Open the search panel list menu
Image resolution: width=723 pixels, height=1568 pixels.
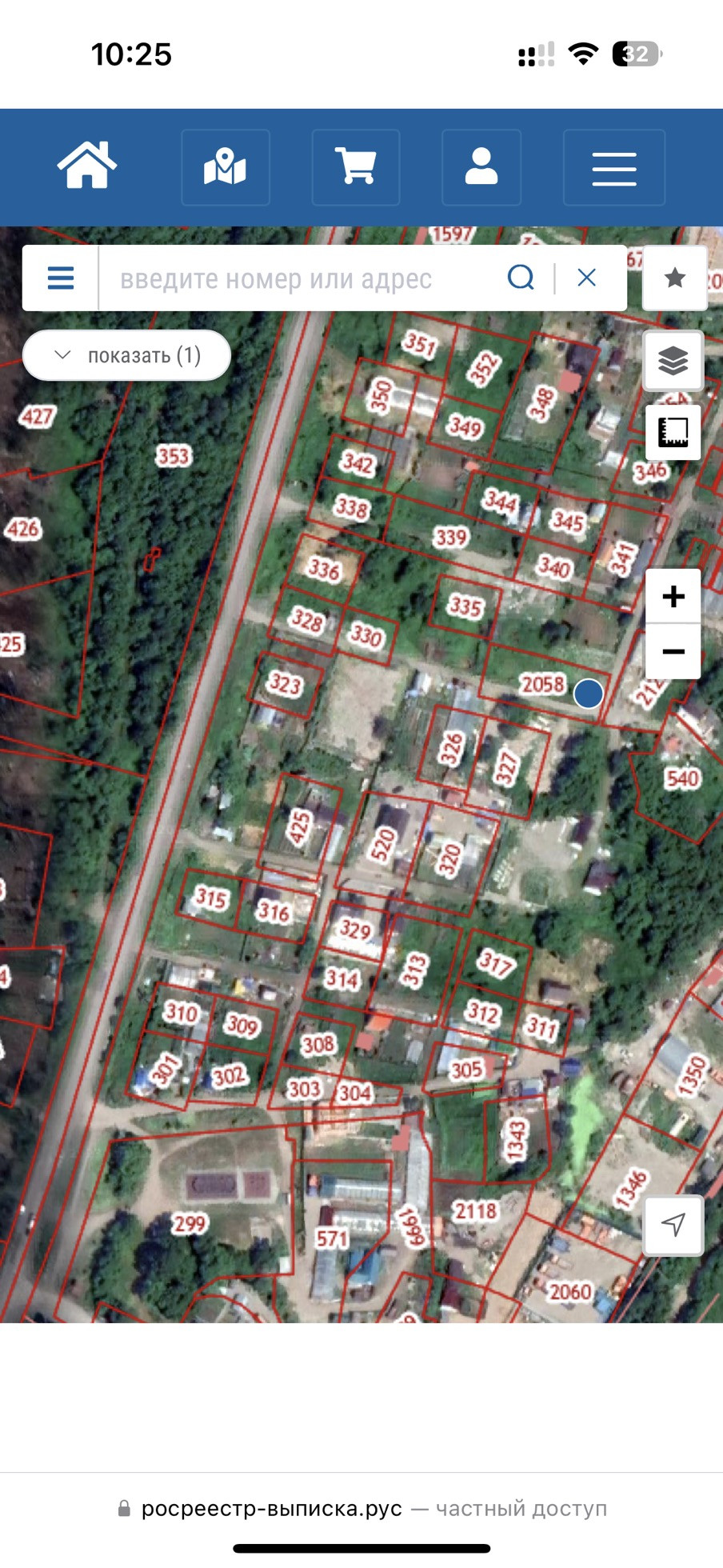pos(61,278)
